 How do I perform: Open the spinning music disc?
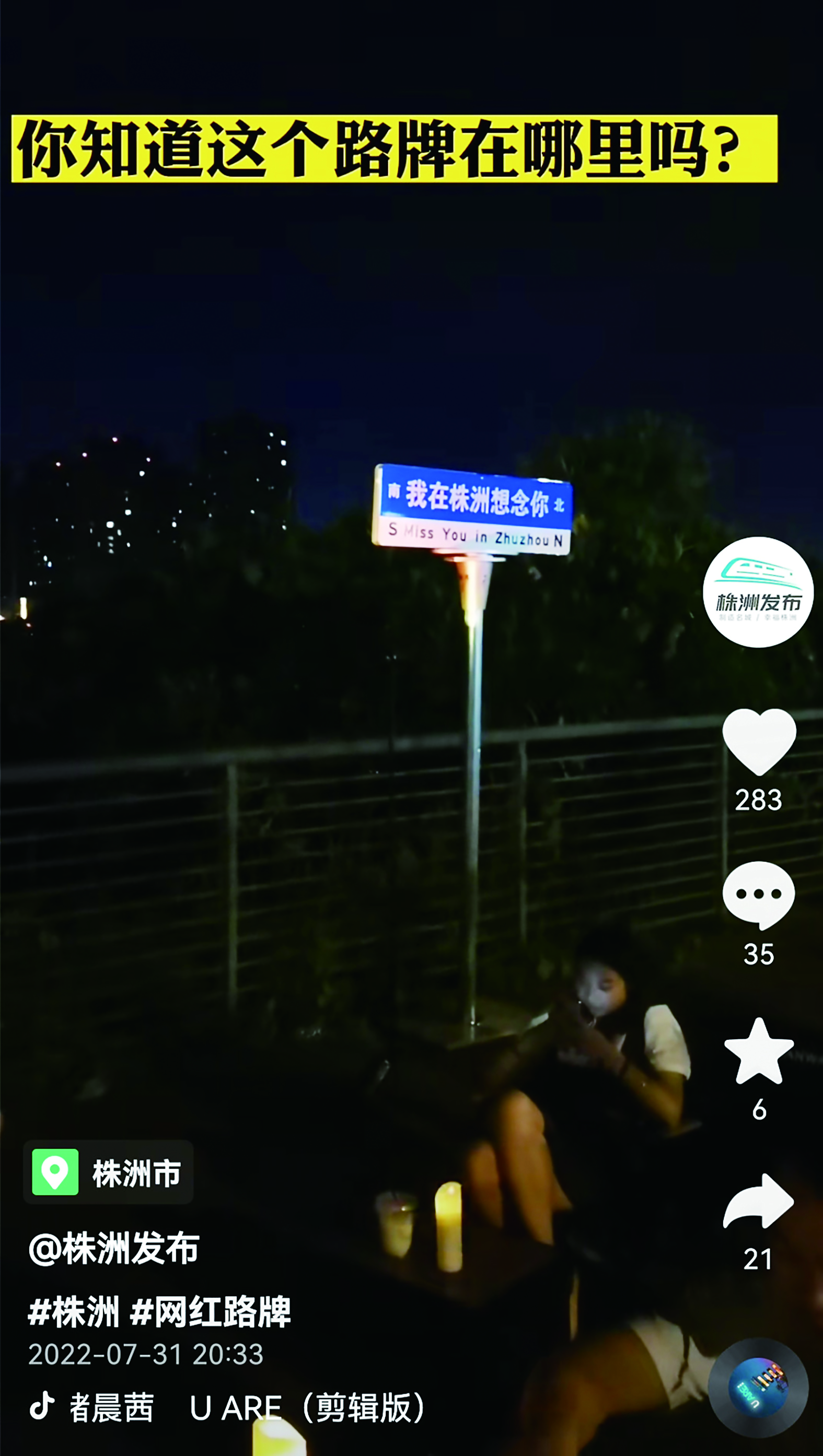[759, 1387]
